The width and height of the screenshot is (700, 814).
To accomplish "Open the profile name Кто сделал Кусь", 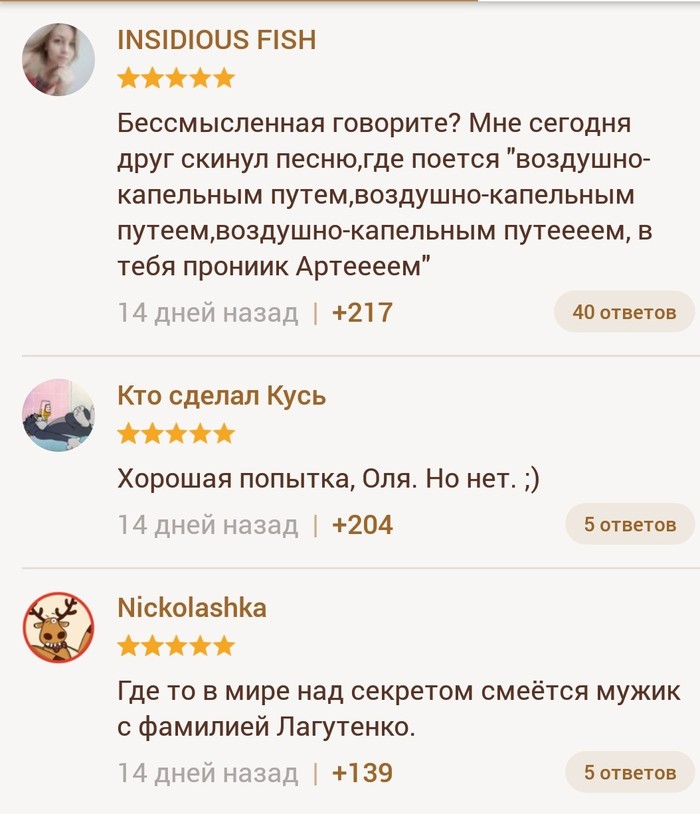I will click(221, 396).
